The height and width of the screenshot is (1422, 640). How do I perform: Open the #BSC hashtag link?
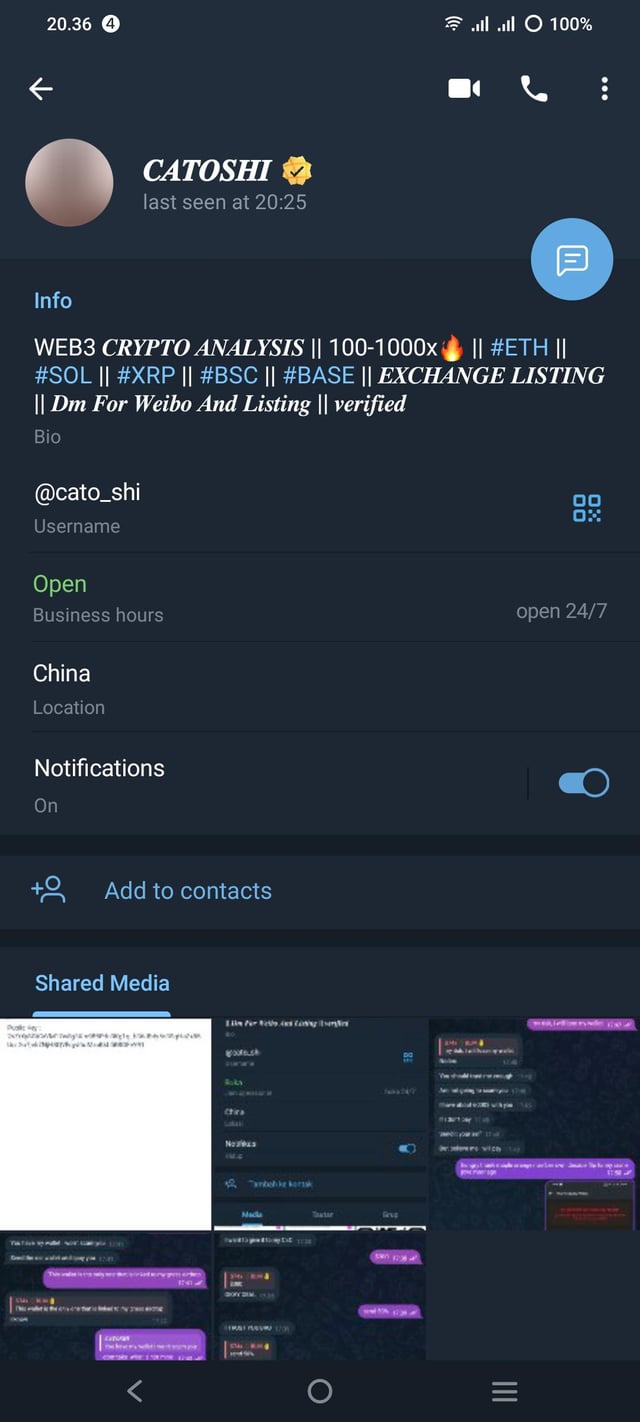coord(229,376)
